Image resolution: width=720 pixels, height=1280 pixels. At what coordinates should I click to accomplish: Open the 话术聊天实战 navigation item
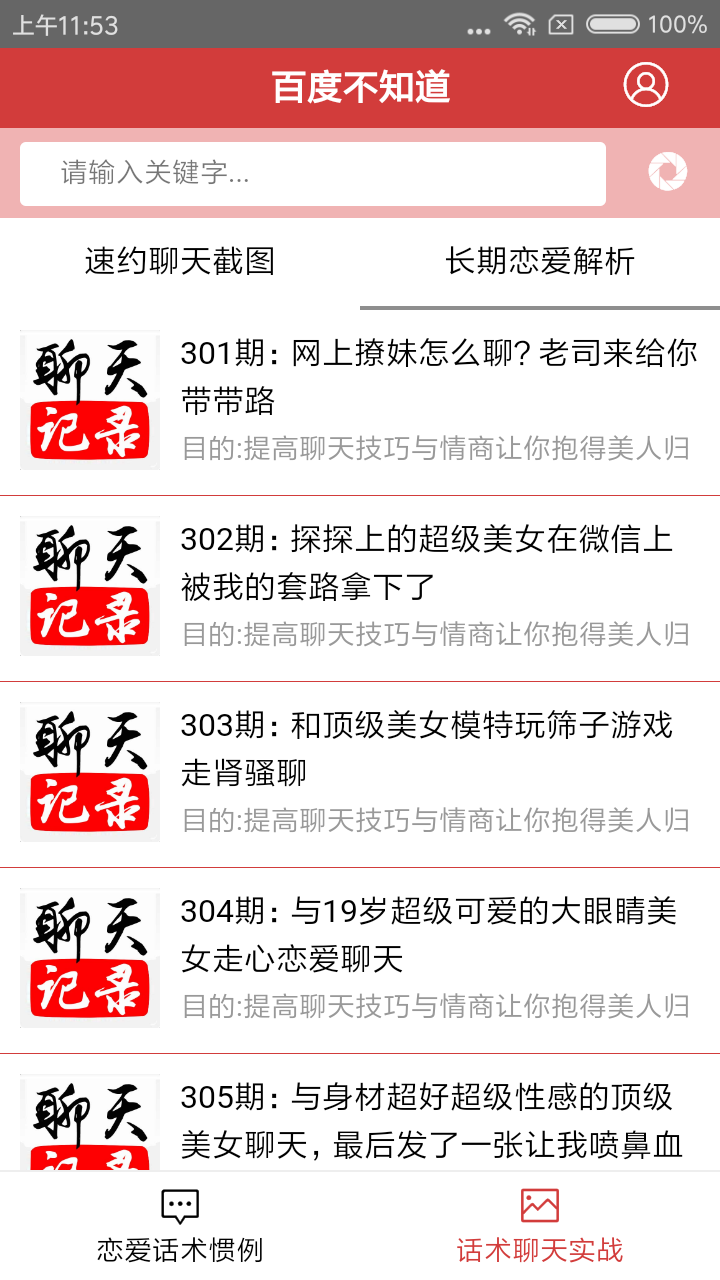pyautogui.click(x=538, y=1249)
